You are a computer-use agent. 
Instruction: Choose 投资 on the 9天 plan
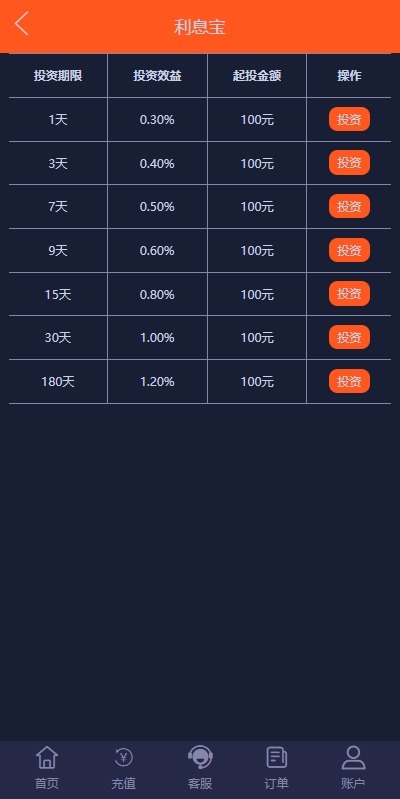pyautogui.click(x=349, y=250)
